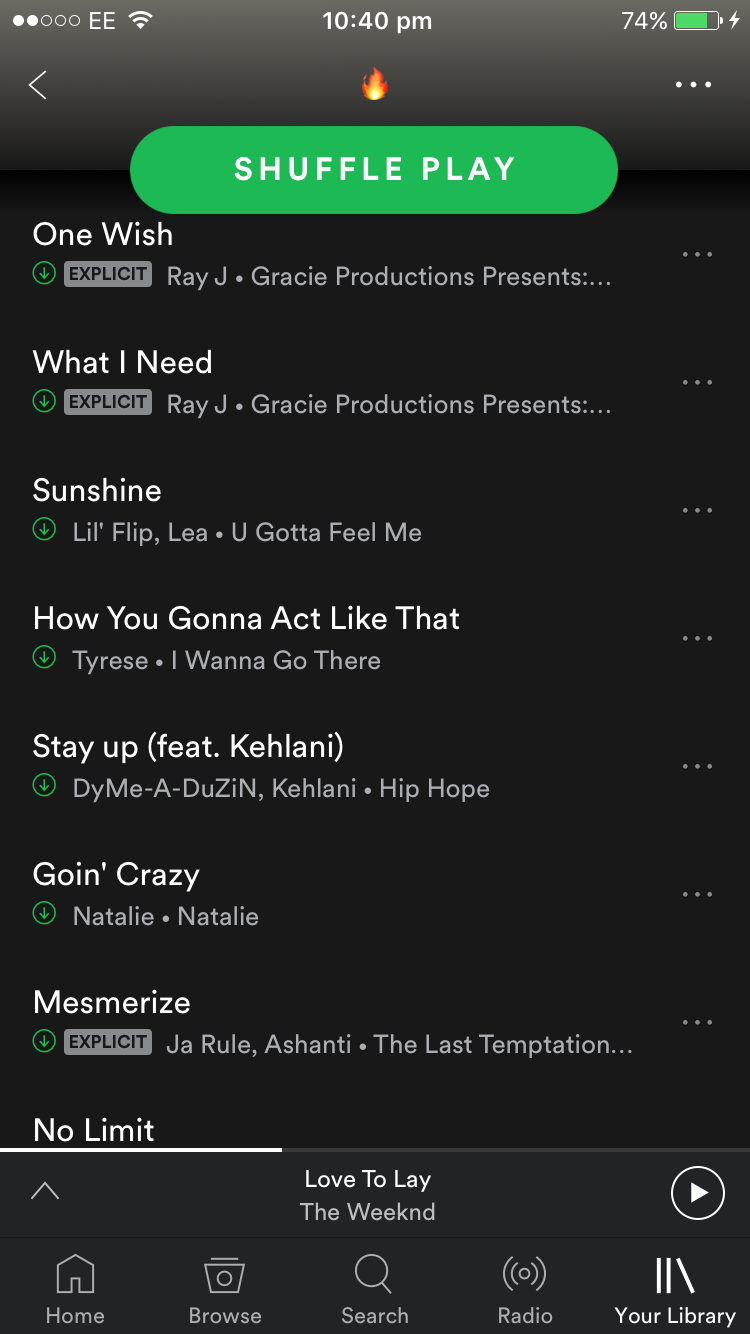Switch to the Home tab
This screenshot has height=1334, width=750.
point(75,1290)
